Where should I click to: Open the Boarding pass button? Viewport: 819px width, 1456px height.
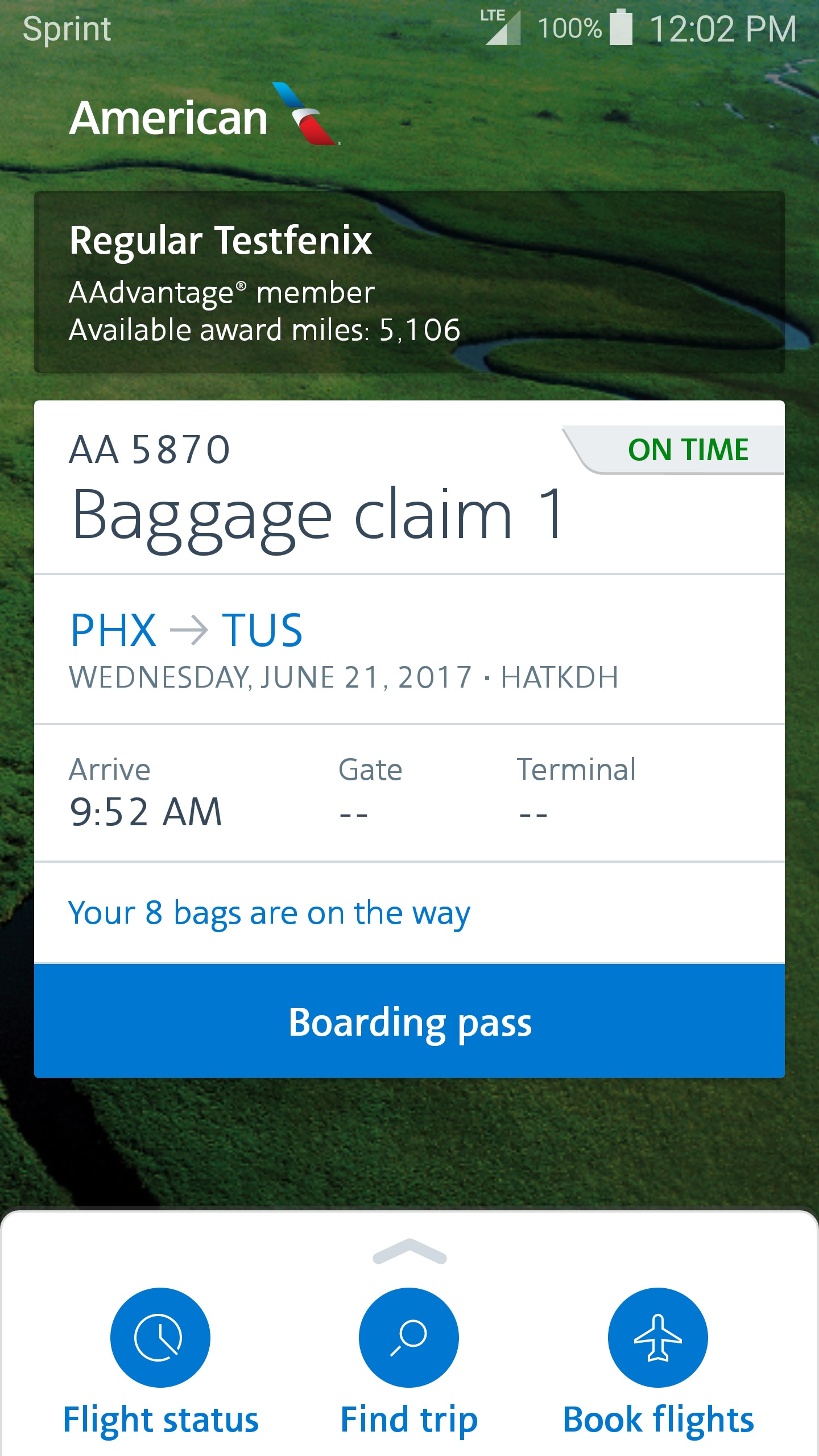tap(409, 1021)
